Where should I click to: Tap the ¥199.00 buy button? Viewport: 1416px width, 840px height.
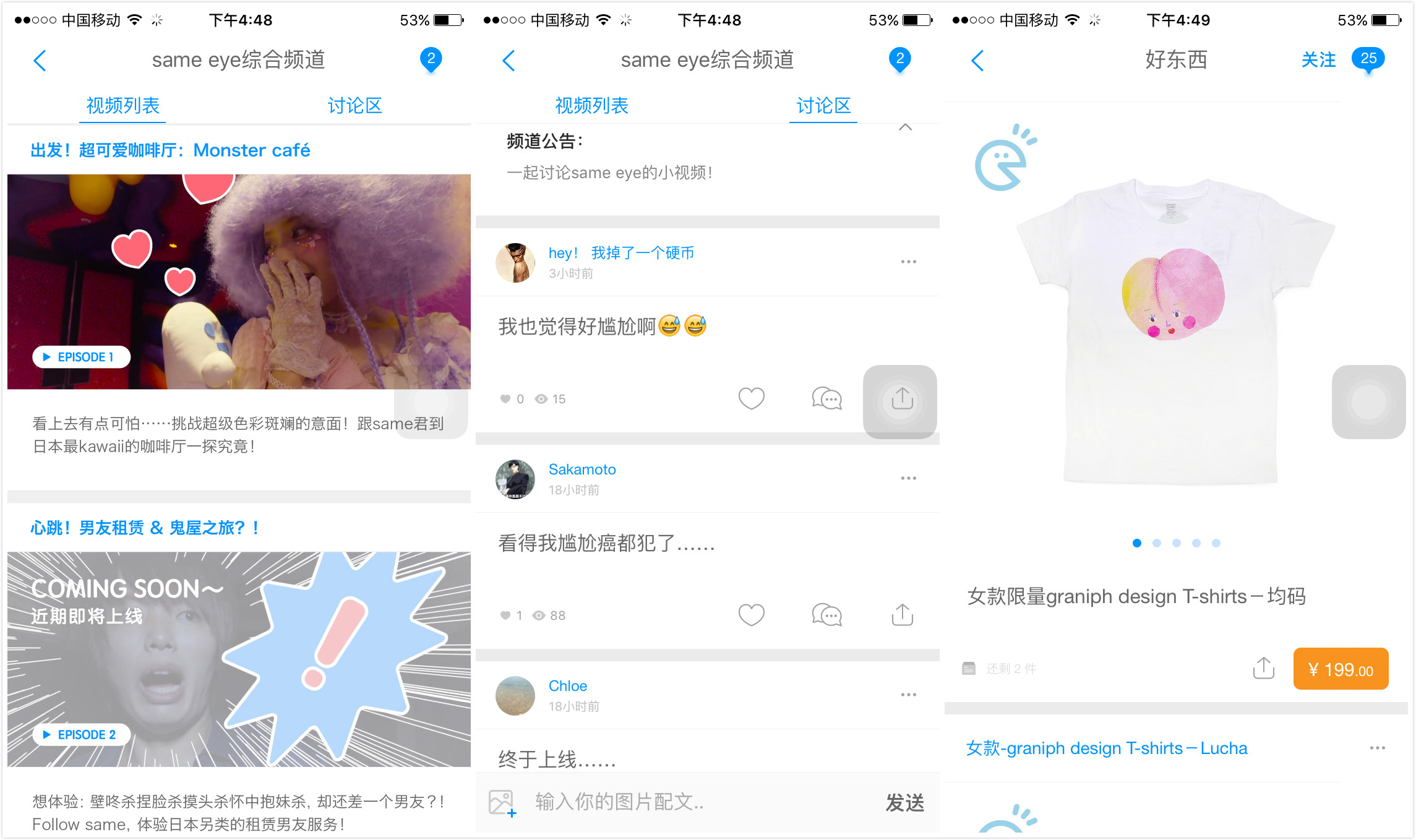tap(1341, 669)
